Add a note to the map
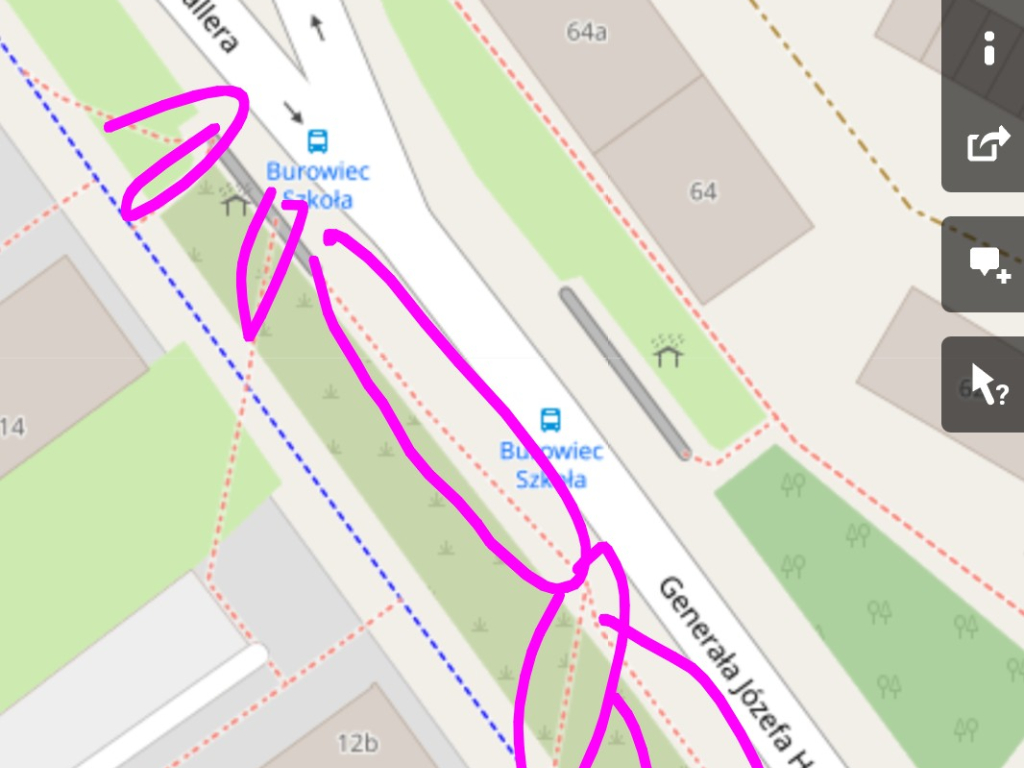Image resolution: width=1024 pixels, height=768 pixels. point(988,264)
